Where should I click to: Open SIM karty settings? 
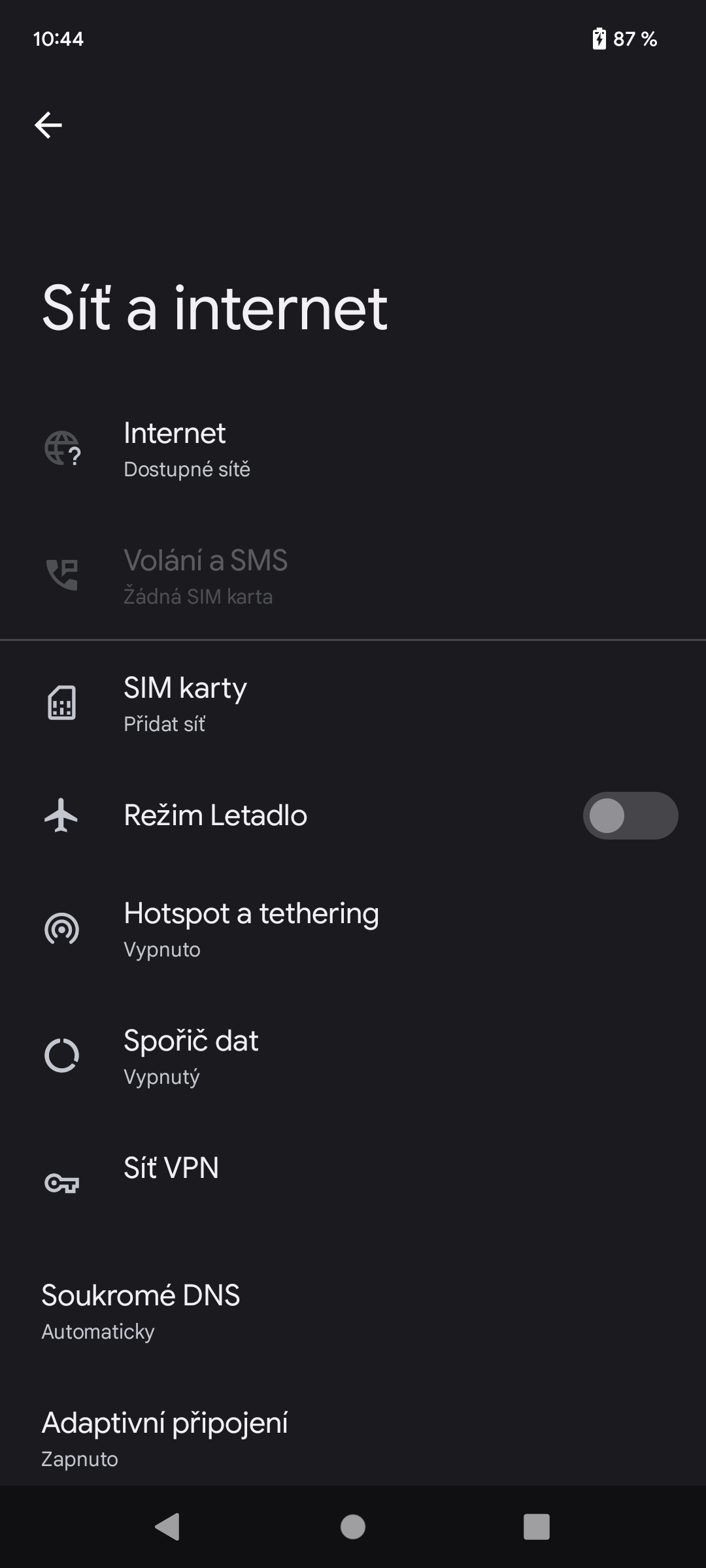coord(186,704)
